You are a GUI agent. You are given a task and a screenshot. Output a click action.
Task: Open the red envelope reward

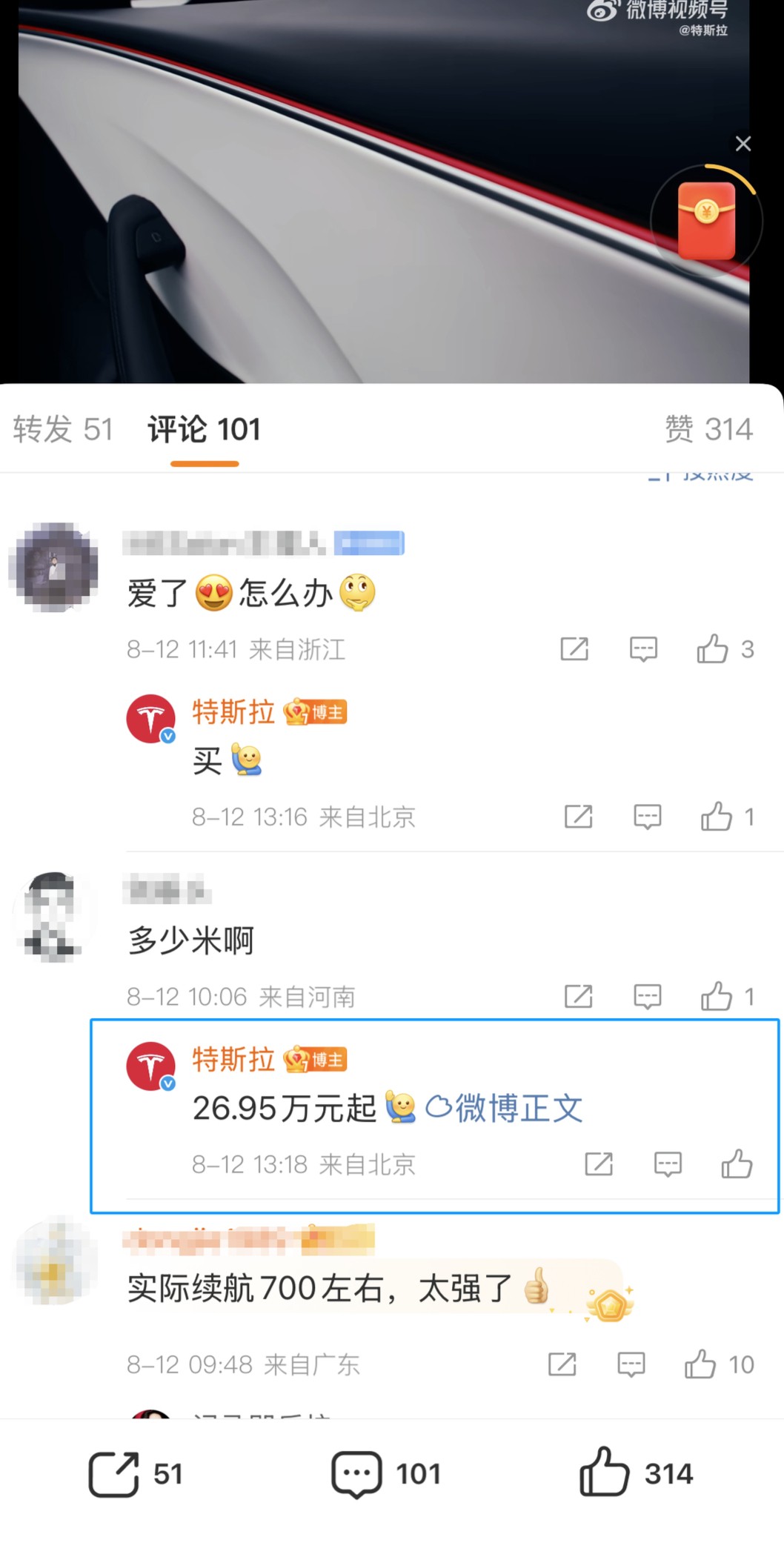pyautogui.click(x=706, y=222)
